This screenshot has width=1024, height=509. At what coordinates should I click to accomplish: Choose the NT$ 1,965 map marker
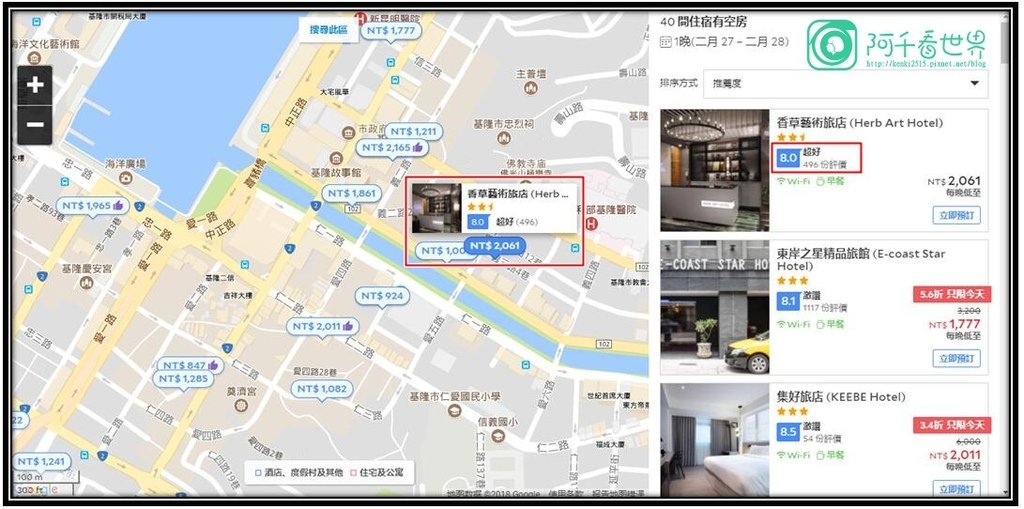click(90, 206)
